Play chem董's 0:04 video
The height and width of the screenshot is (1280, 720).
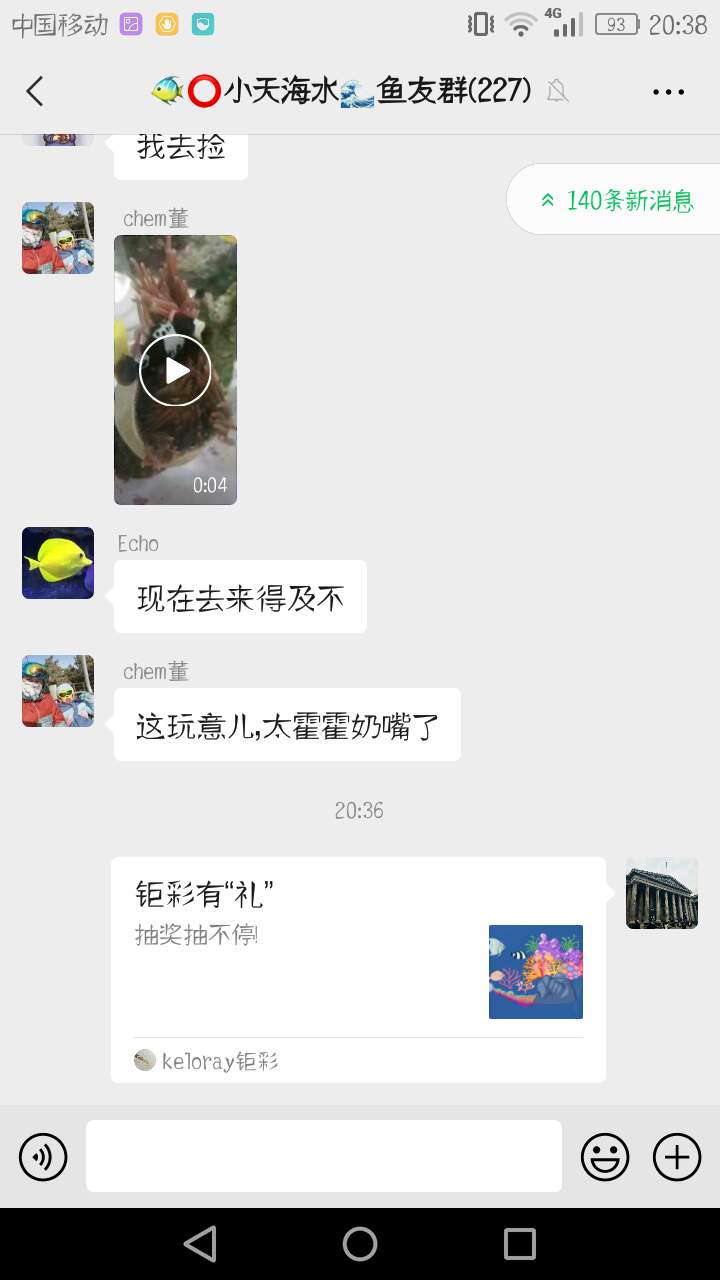click(175, 370)
